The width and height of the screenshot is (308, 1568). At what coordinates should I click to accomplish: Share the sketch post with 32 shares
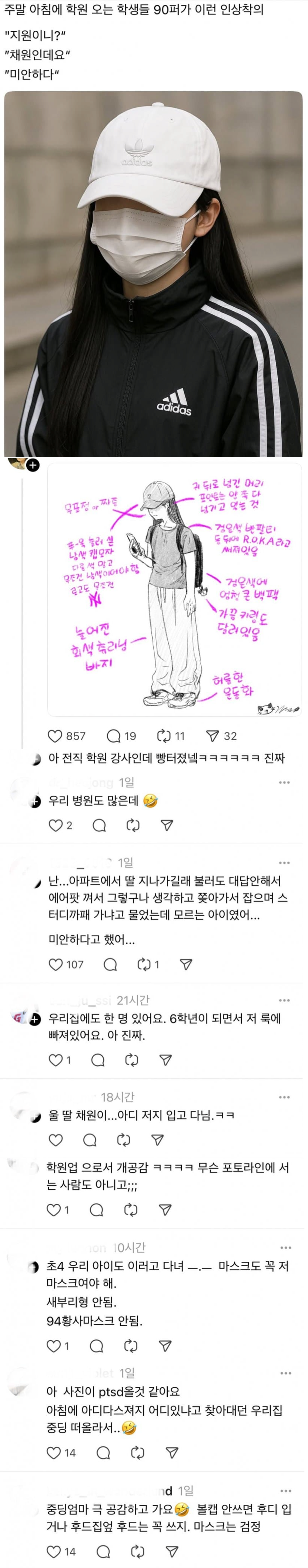(212, 736)
